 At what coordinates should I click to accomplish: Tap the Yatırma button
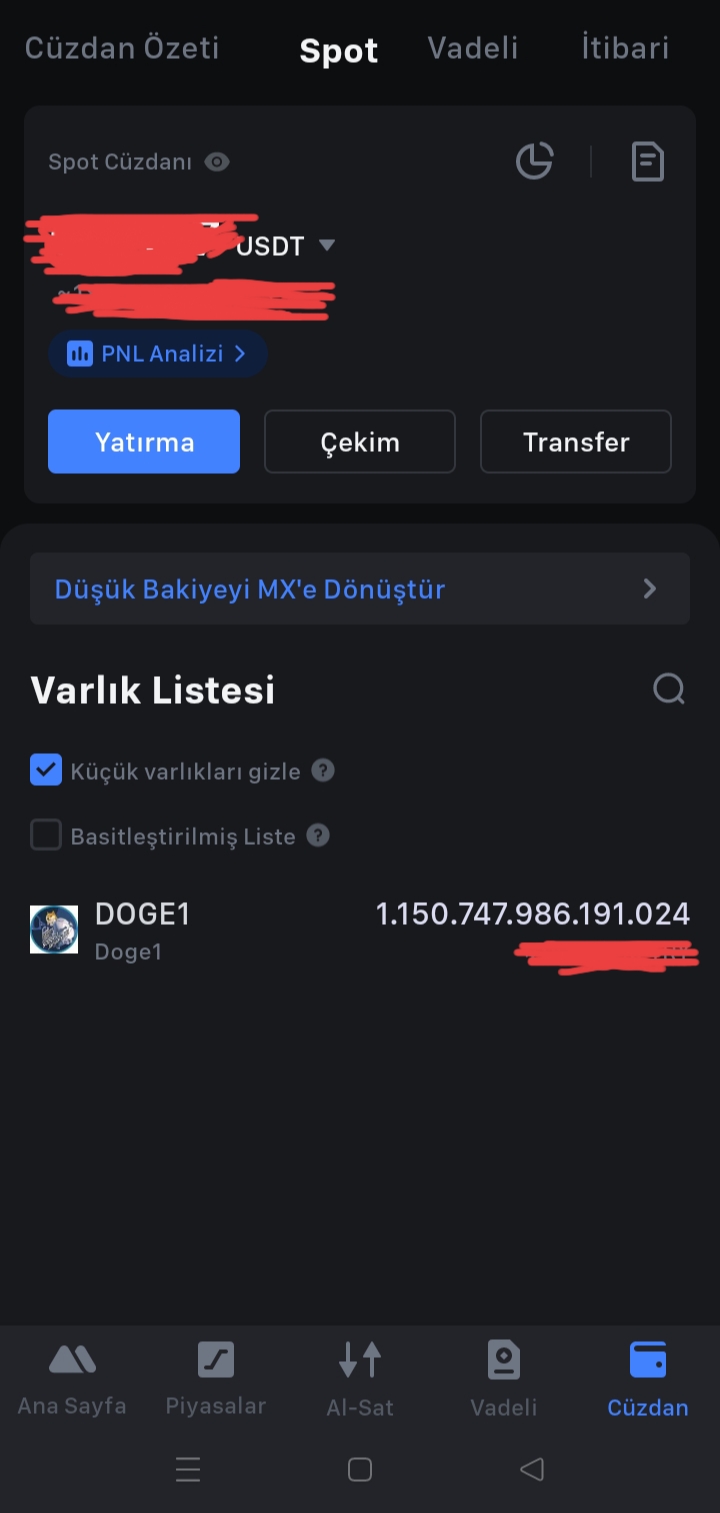144,441
